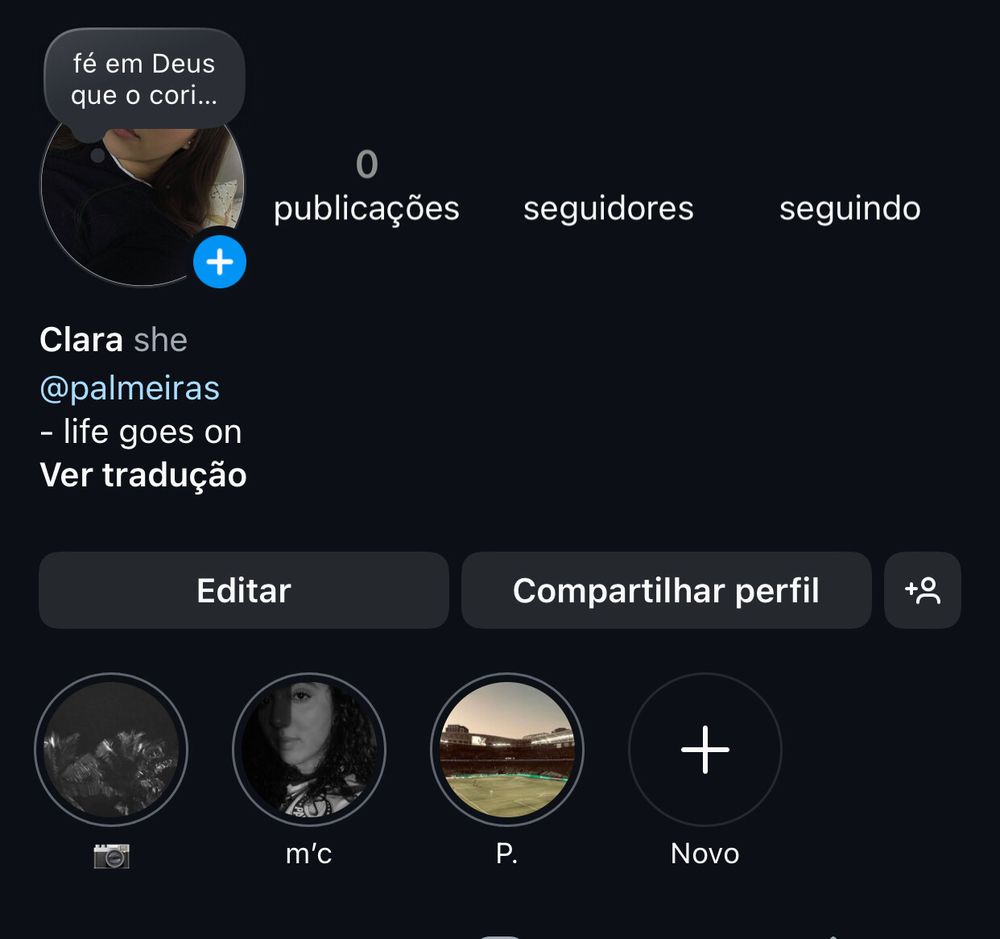This screenshot has width=1000, height=939.
Task: Open the seguidores list
Action: click(608, 208)
